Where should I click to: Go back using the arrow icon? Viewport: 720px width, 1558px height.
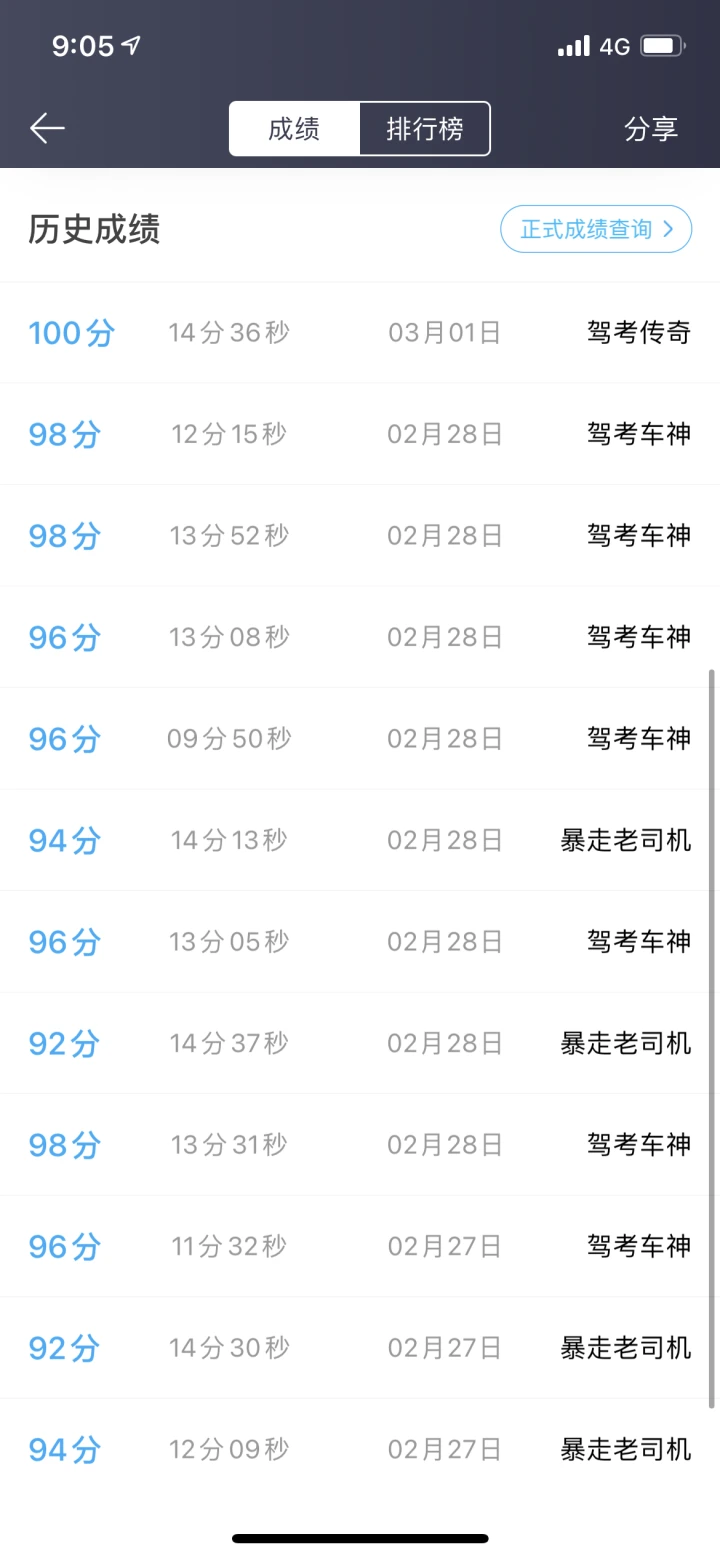(47, 128)
